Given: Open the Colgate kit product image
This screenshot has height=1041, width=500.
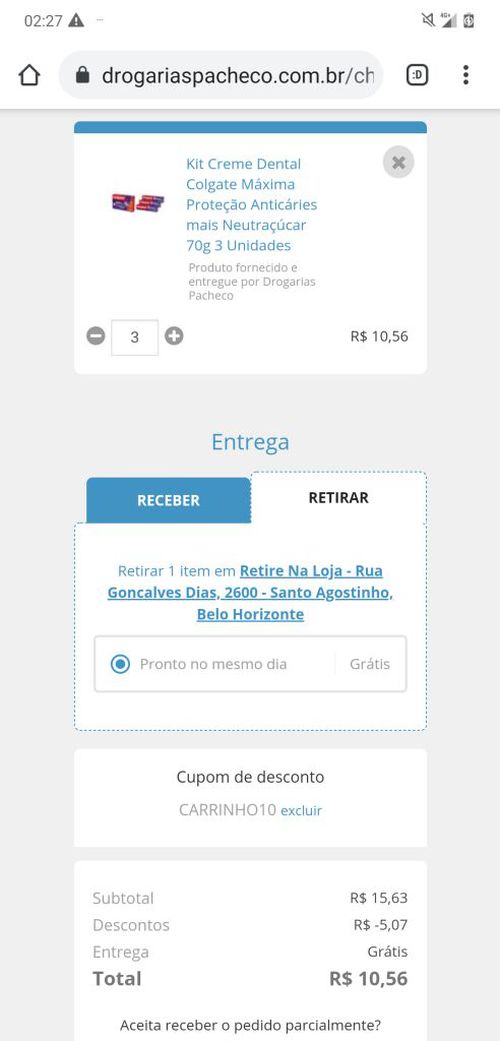Looking at the screenshot, I should pyautogui.click(x=138, y=202).
